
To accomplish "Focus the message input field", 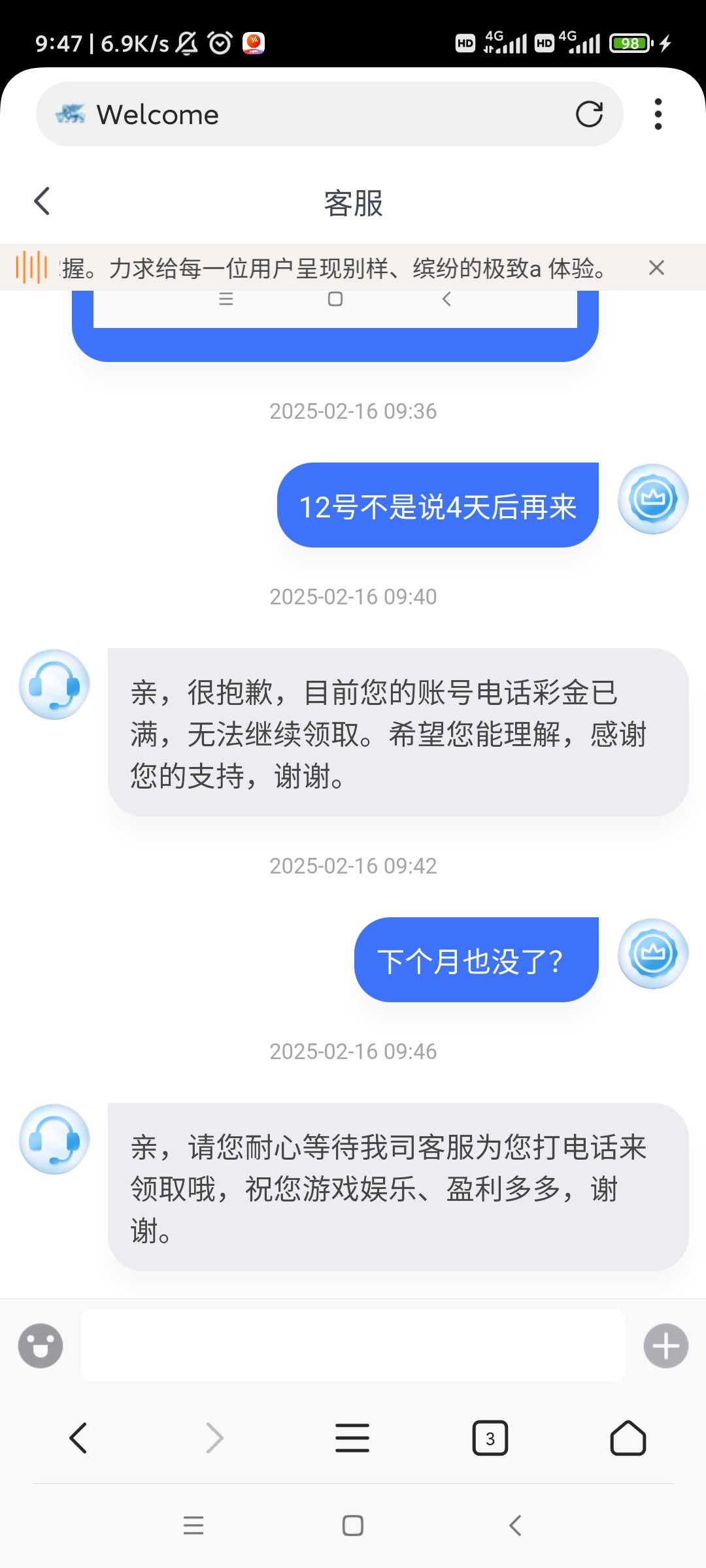I will (x=353, y=1345).
